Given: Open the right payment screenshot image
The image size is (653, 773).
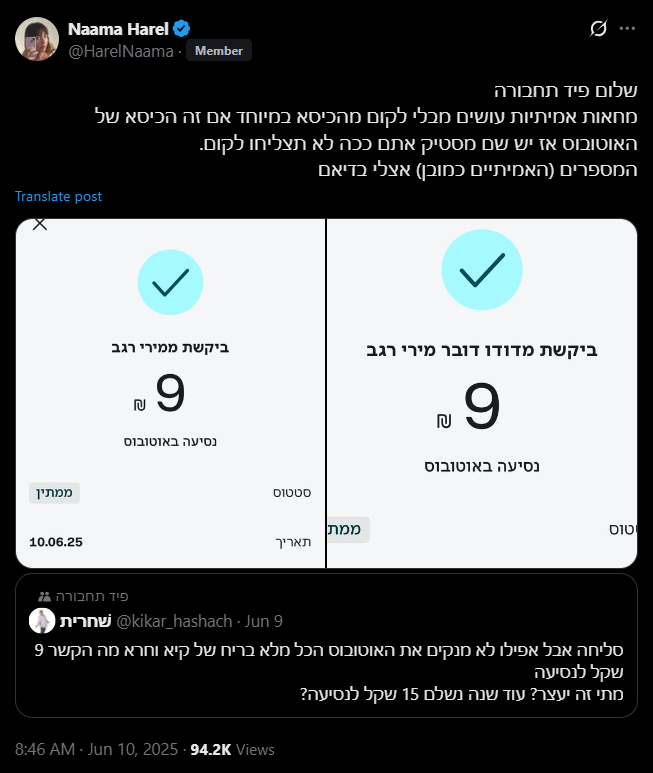Looking at the screenshot, I should click(x=482, y=394).
